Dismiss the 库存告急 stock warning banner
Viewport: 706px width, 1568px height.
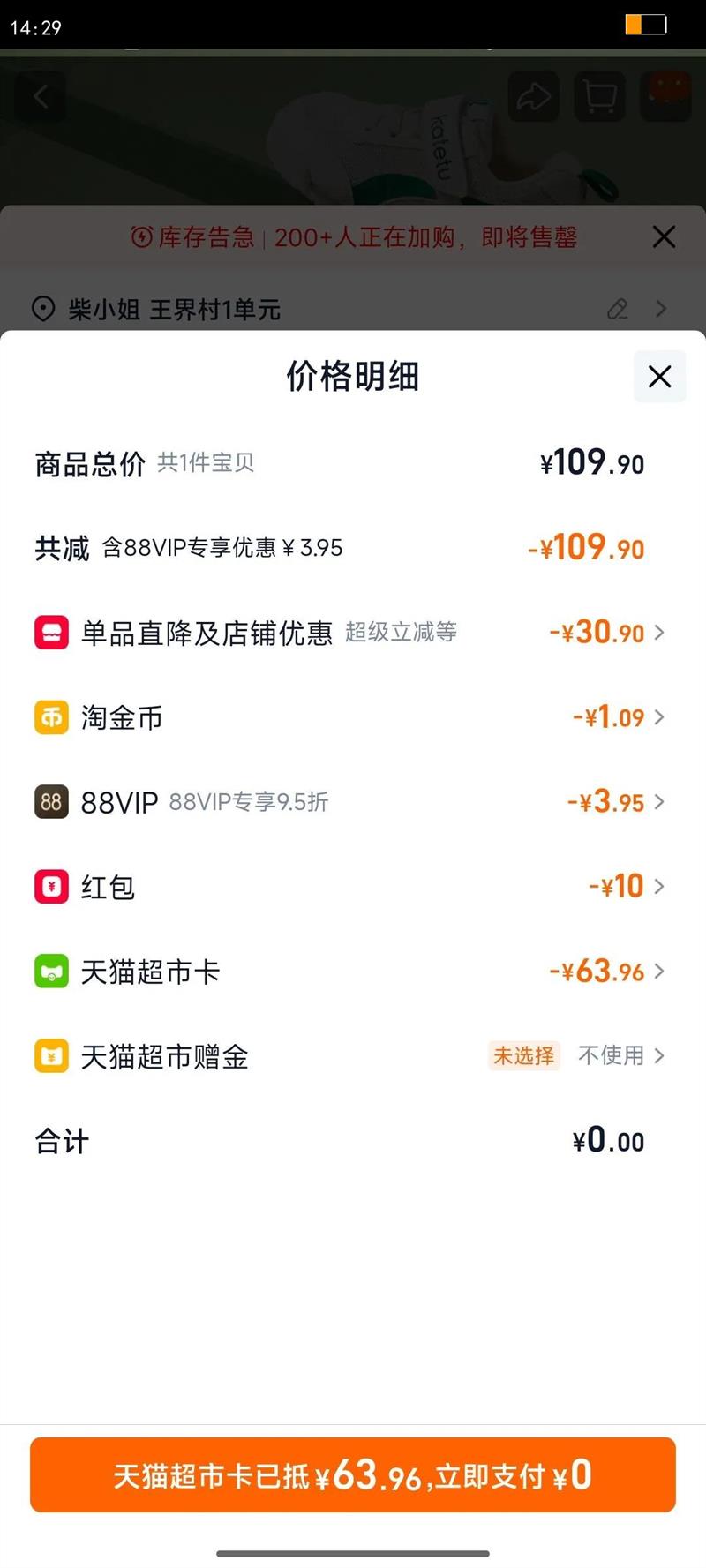(664, 236)
